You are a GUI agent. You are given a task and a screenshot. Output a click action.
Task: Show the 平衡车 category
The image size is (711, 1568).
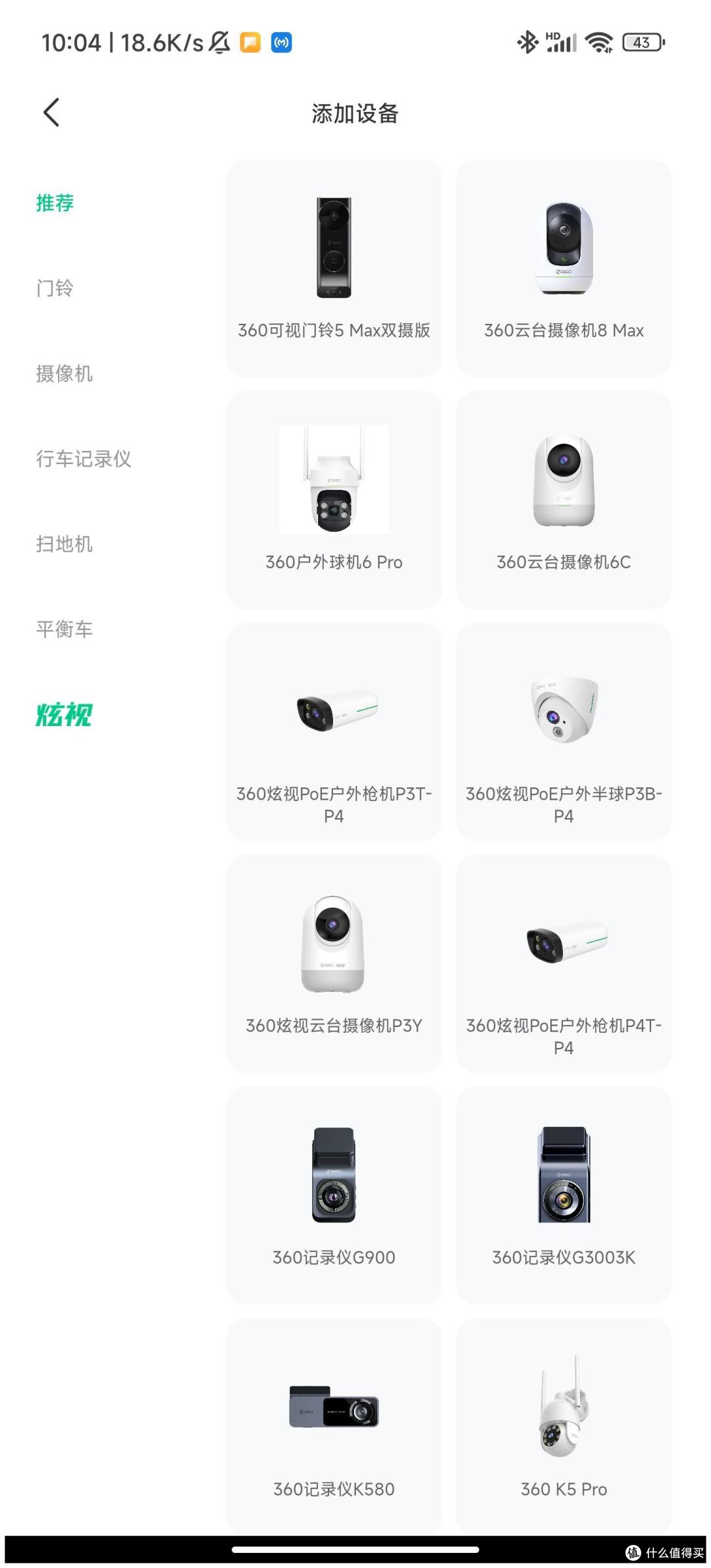tap(64, 629)
